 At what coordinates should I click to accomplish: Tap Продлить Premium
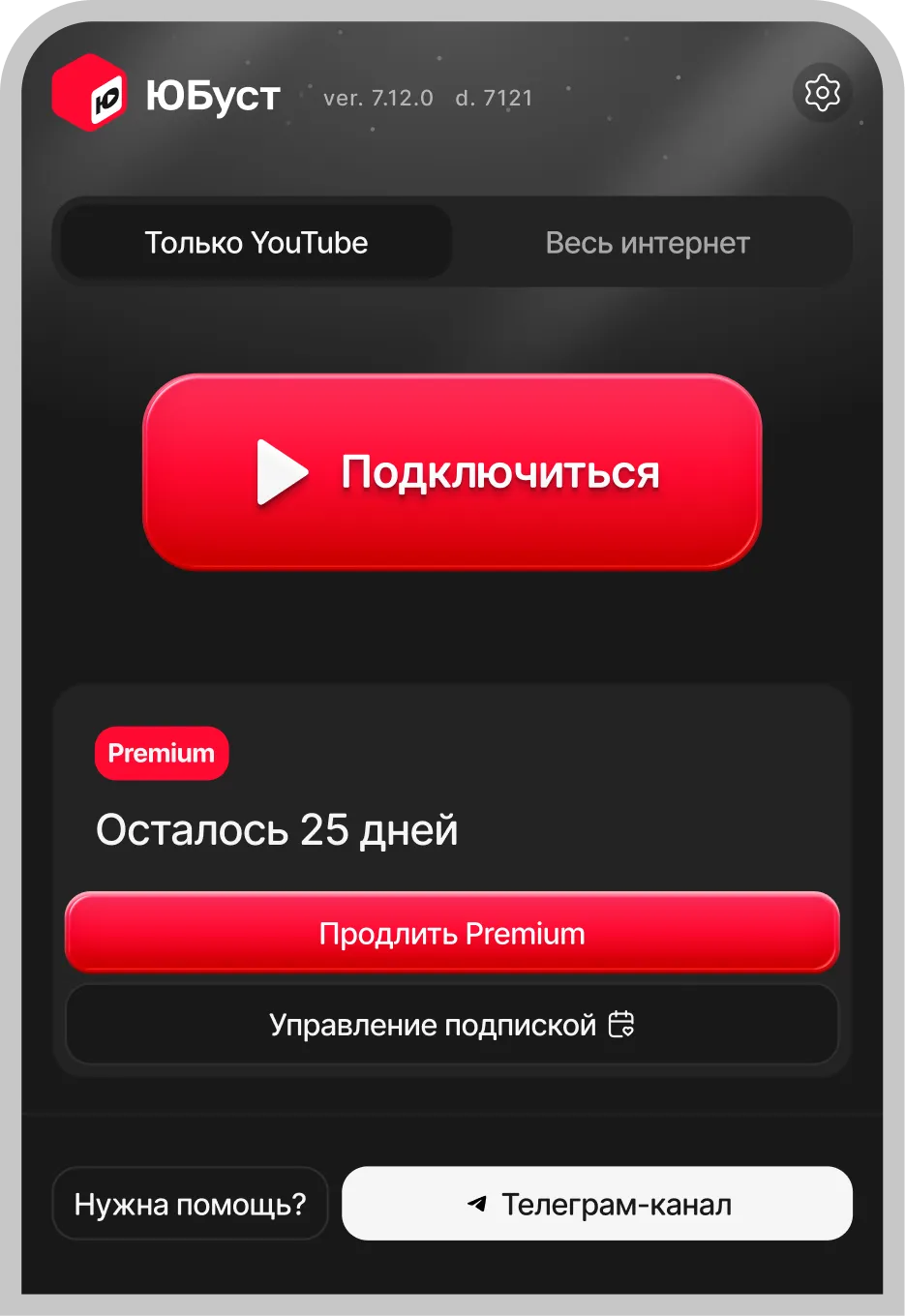point(452,933)
